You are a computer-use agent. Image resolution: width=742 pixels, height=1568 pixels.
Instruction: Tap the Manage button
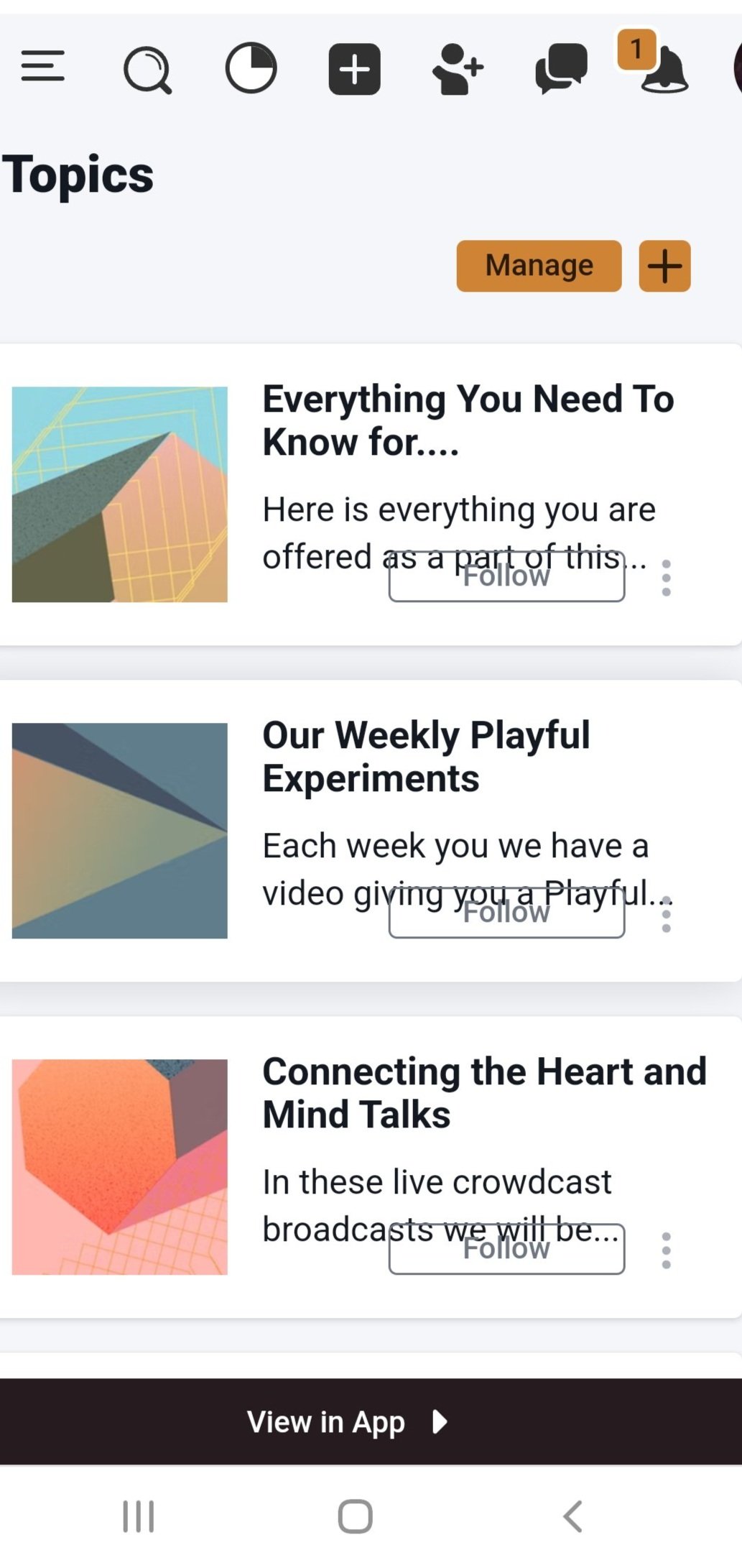[539, 266]
